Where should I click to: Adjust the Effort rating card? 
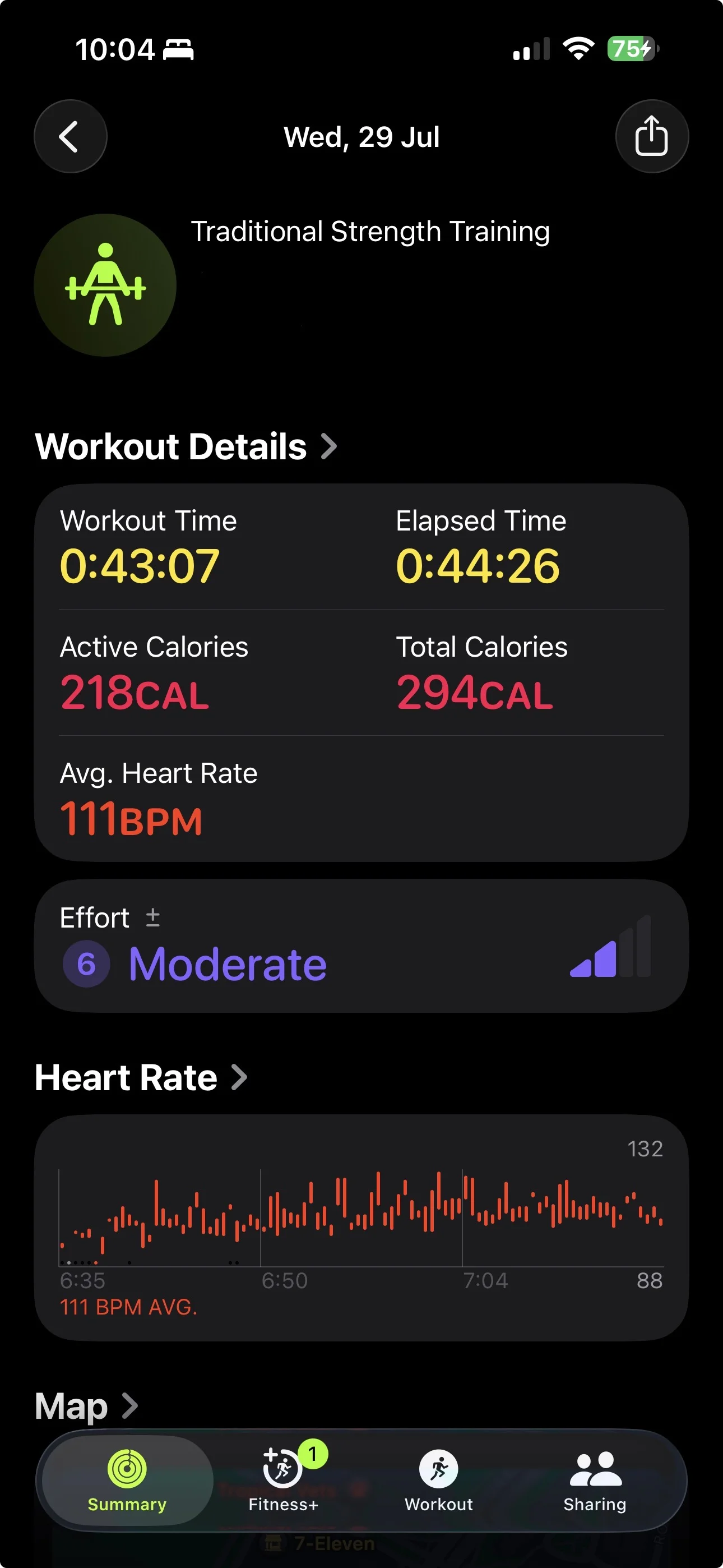pos(361,946)
